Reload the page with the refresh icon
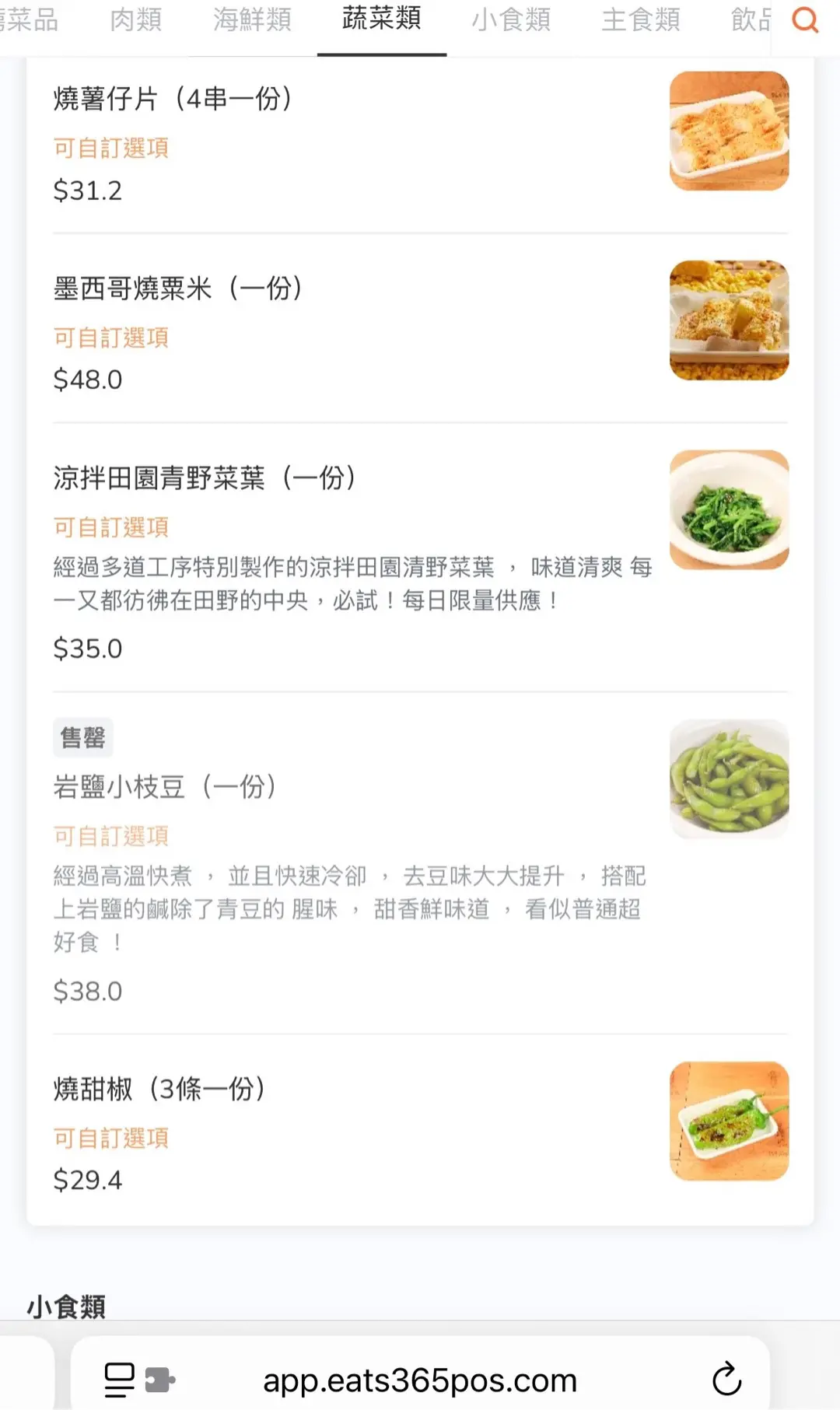The image size is (840, 1410). coord(726,1379)
